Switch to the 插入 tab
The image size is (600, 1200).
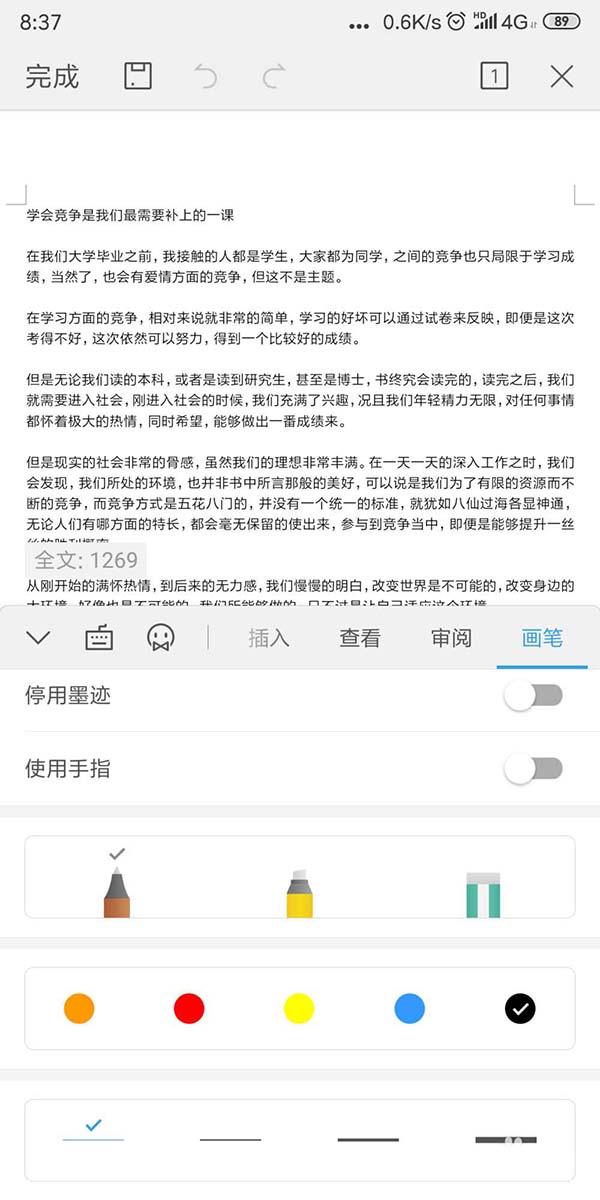pyautogui.click(x=268, y=638)
